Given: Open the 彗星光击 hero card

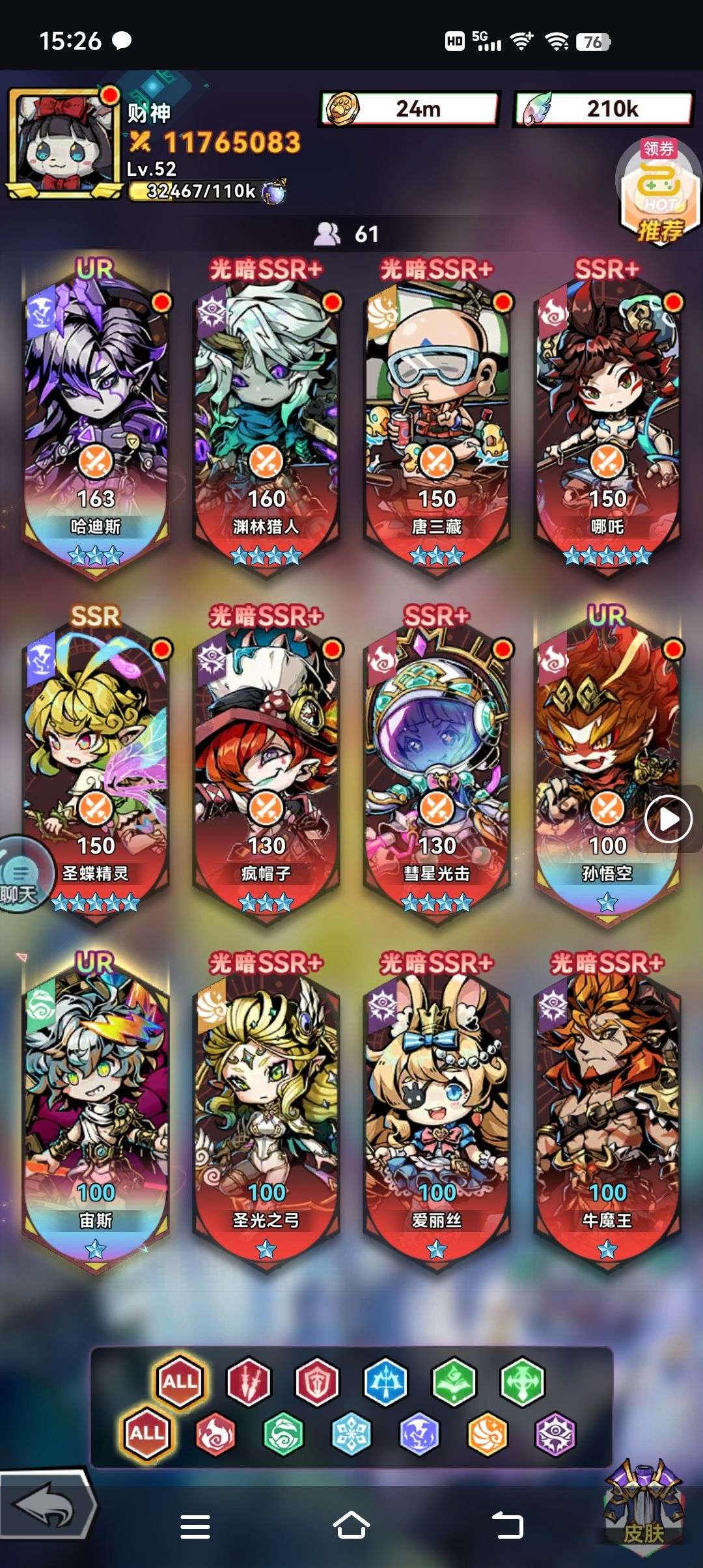Looking at the screenshot, I should tap(437, 762).
